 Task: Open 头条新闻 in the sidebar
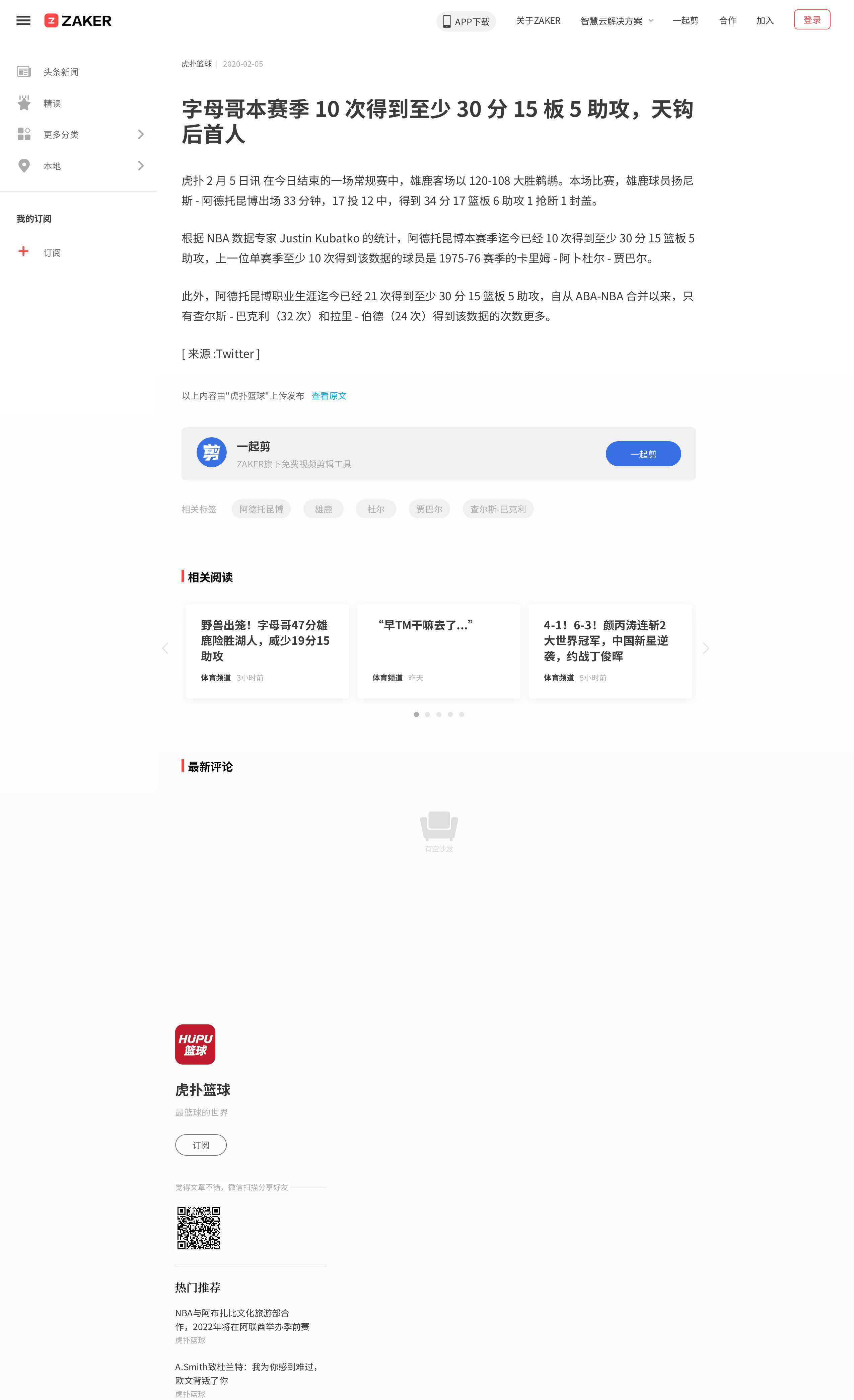pyautogui.click(x=61, y=72)
